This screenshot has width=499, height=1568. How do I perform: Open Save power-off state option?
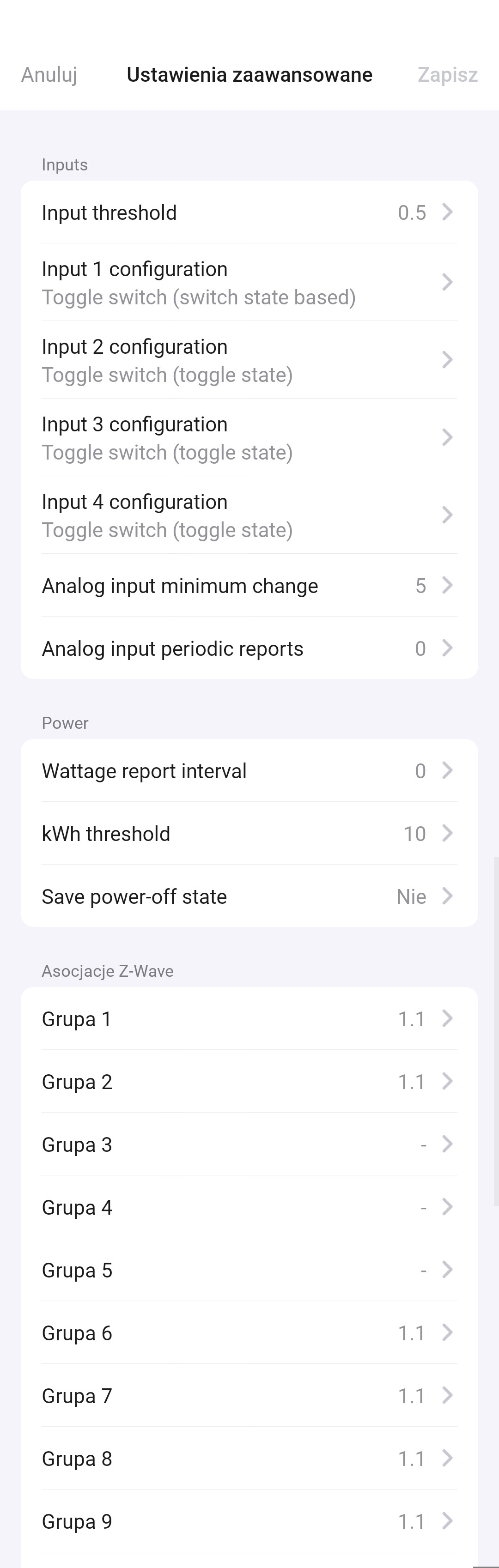[249, 896]
